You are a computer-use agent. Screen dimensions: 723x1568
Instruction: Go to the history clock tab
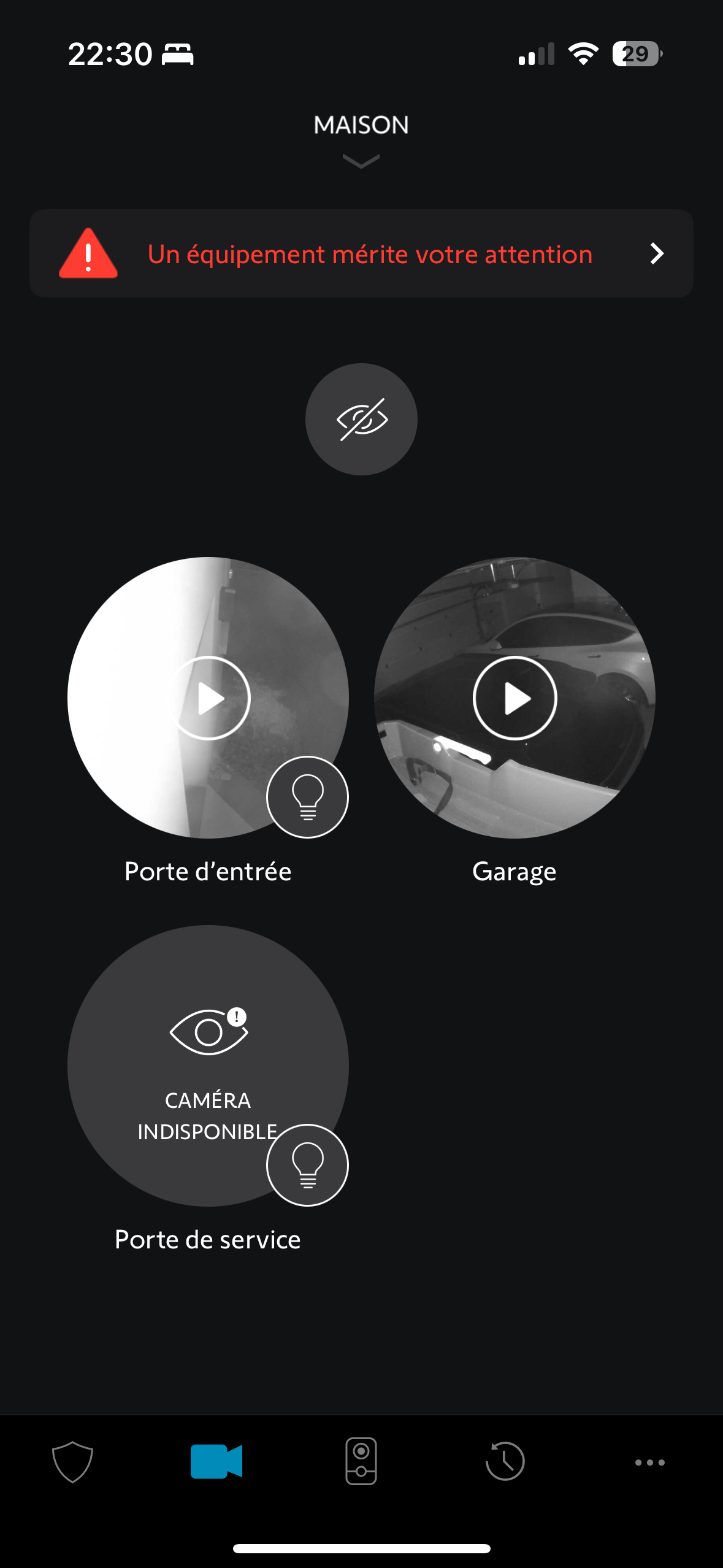(505, 1461)
